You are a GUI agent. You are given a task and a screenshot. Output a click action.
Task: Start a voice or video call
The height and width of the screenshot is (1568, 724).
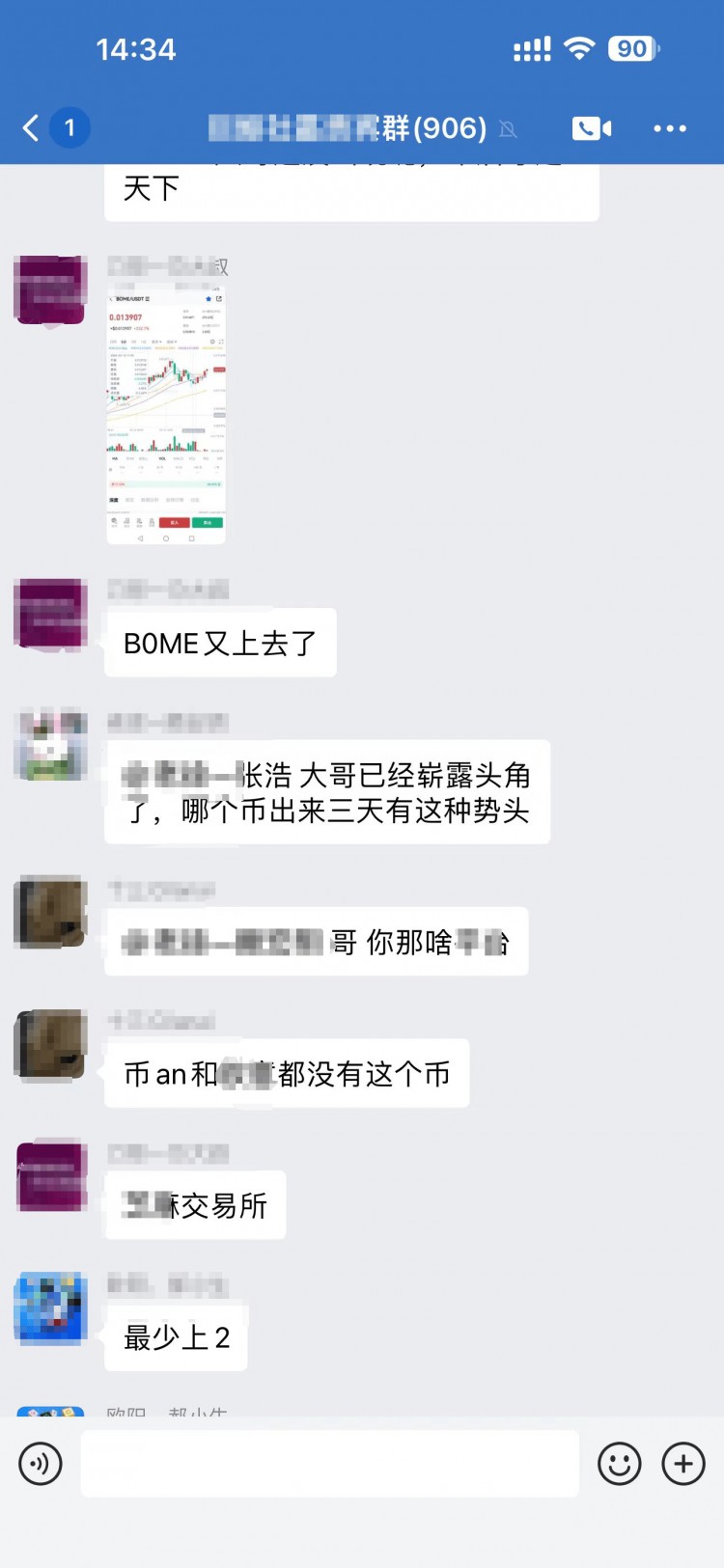(591, 128)
